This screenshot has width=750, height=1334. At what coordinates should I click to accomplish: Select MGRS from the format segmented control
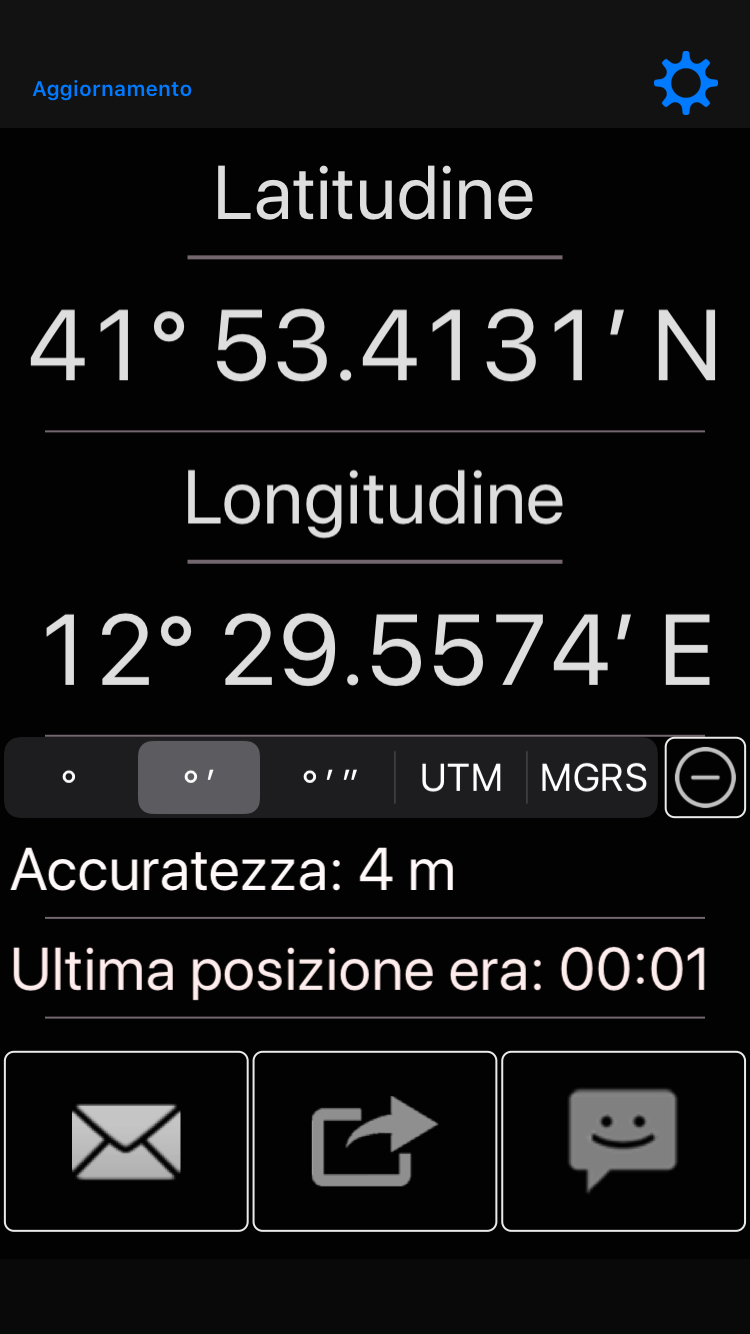click(x=592, y=778)
